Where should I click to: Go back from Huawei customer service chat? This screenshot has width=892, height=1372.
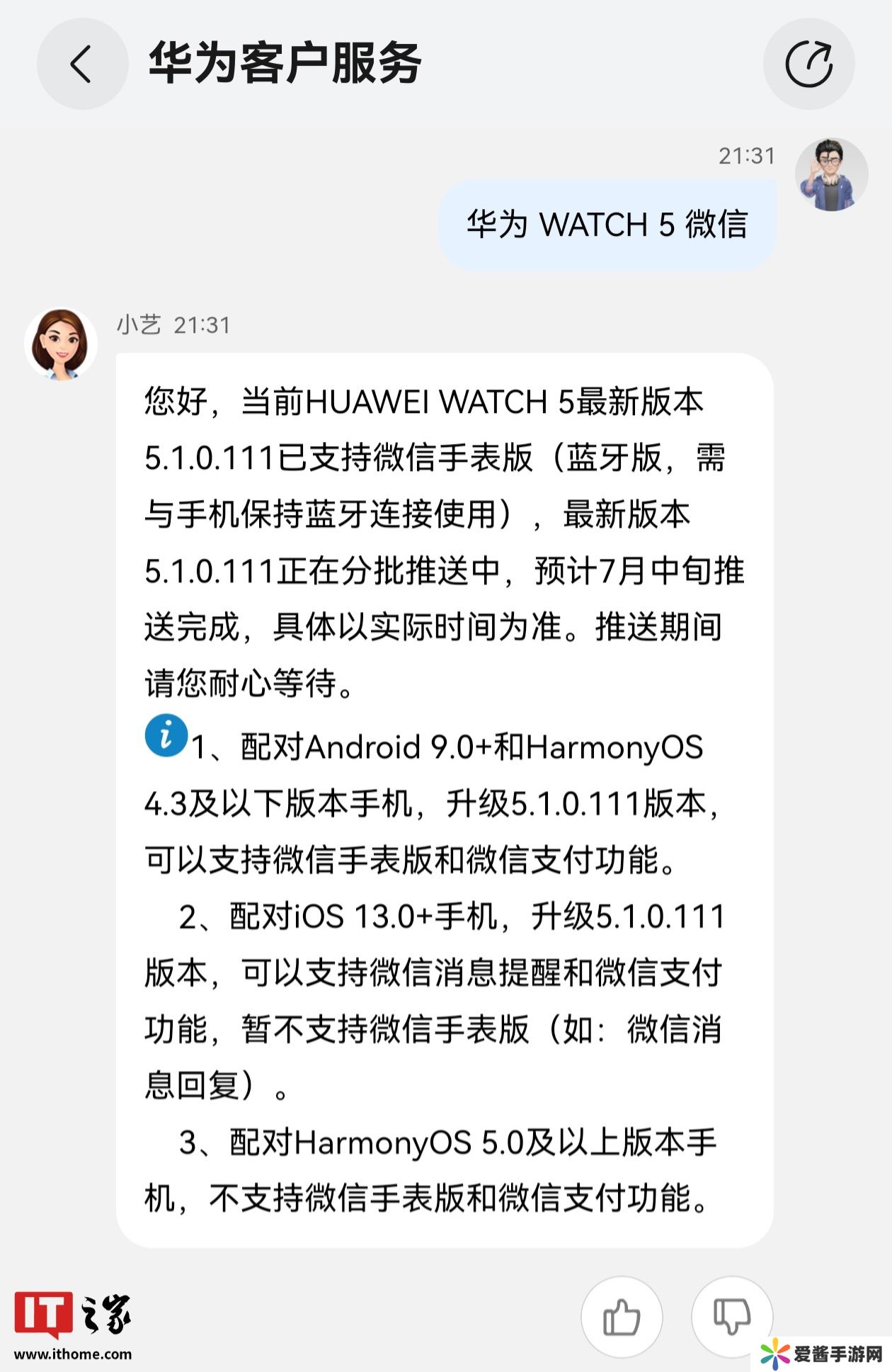[x=82, y=64]
